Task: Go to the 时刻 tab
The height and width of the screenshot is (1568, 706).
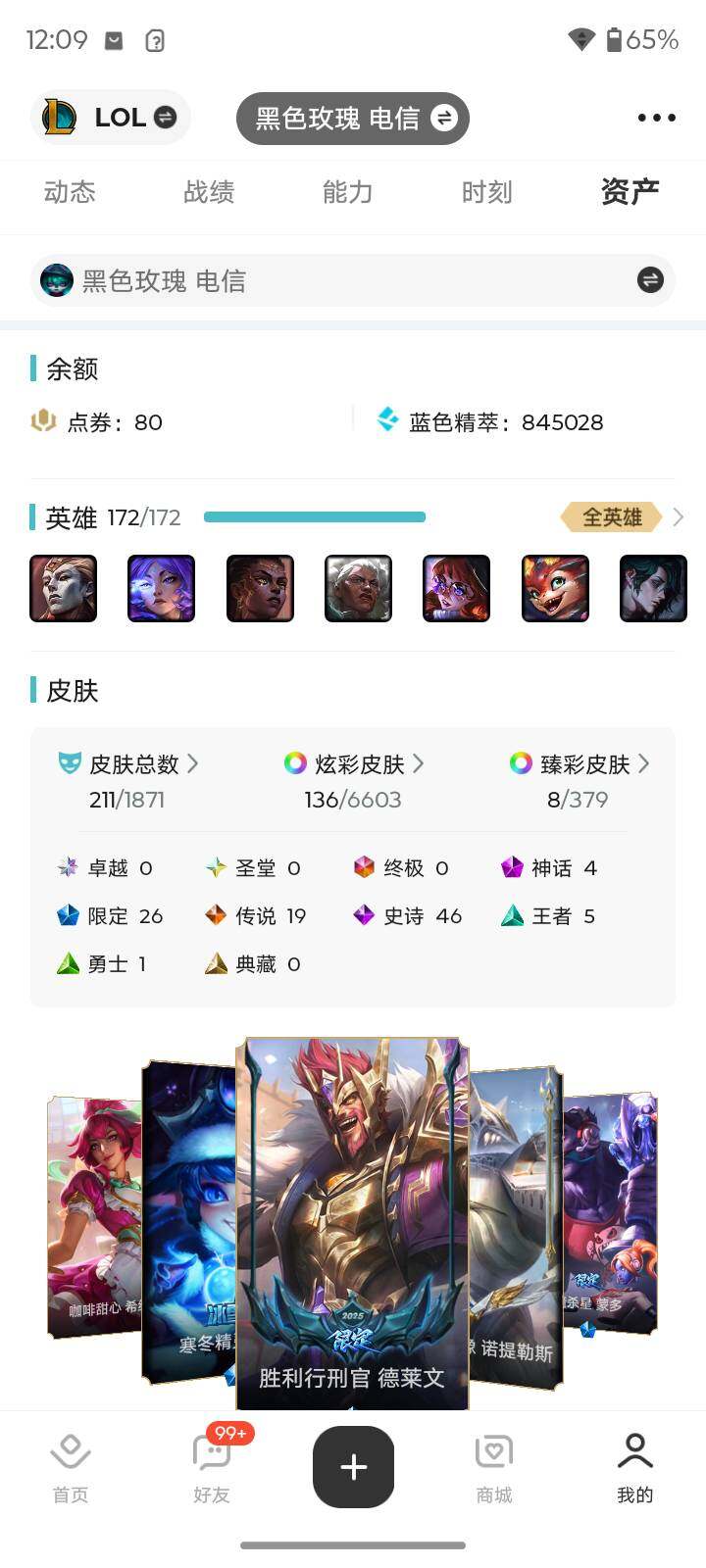Action: point(487,192)
